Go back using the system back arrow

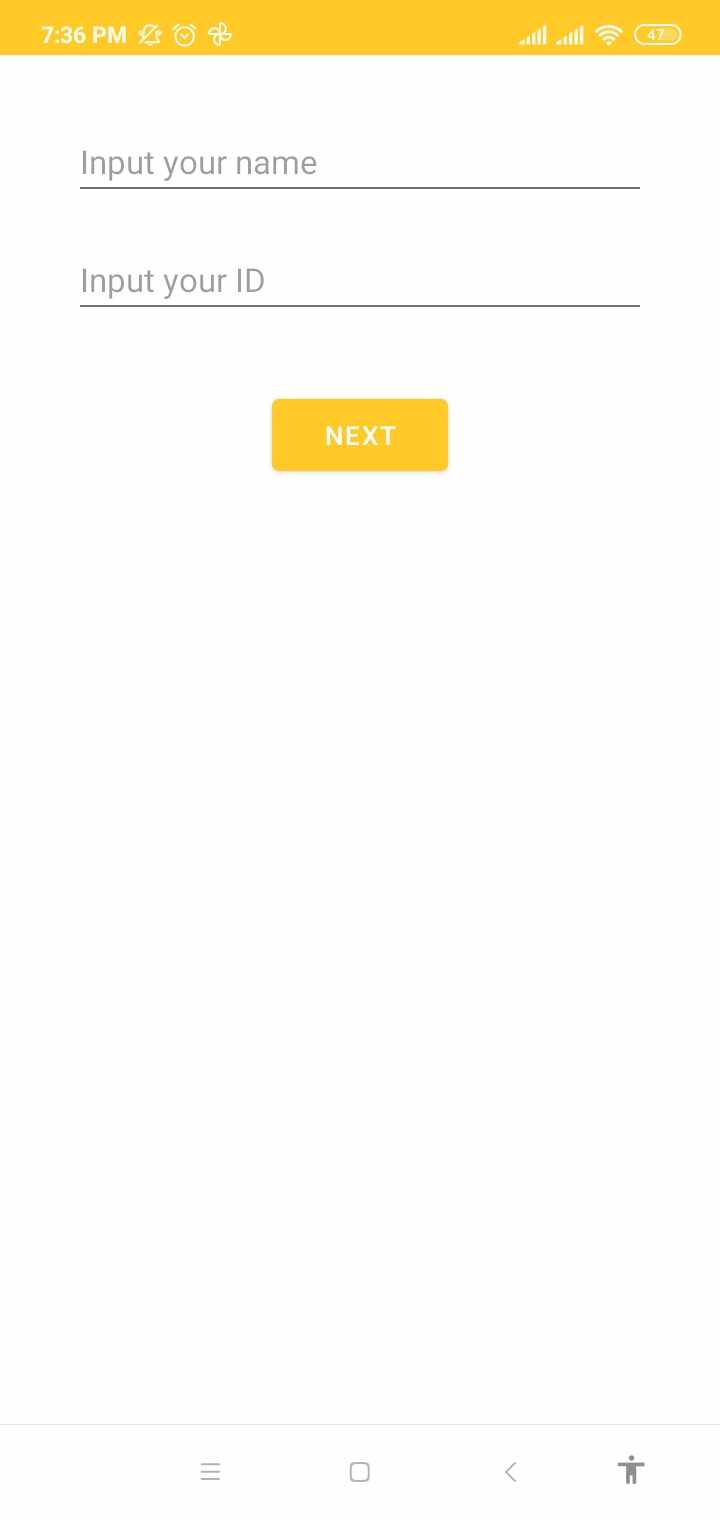pyautogui.click(x=510, y=1471)
